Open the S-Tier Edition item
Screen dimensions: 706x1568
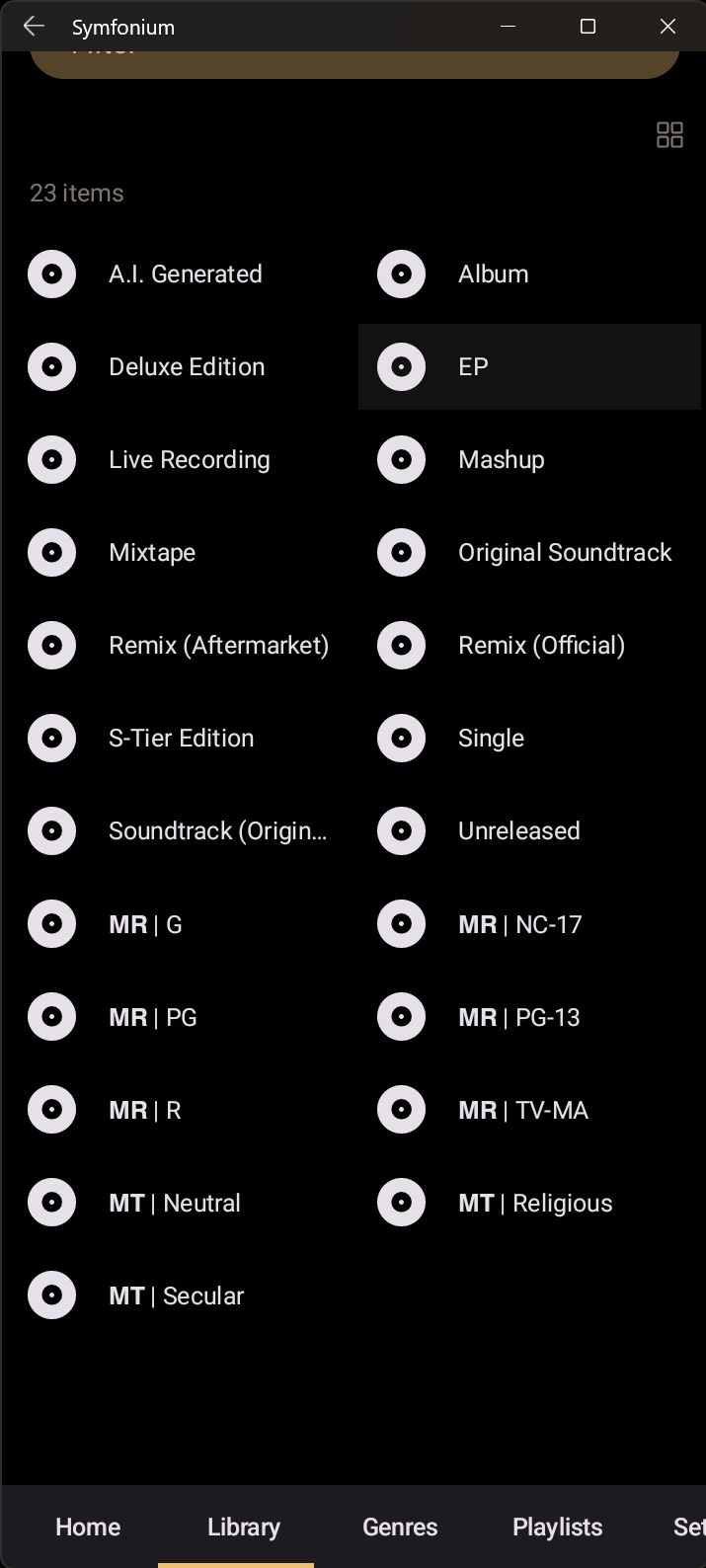point(181,739)
